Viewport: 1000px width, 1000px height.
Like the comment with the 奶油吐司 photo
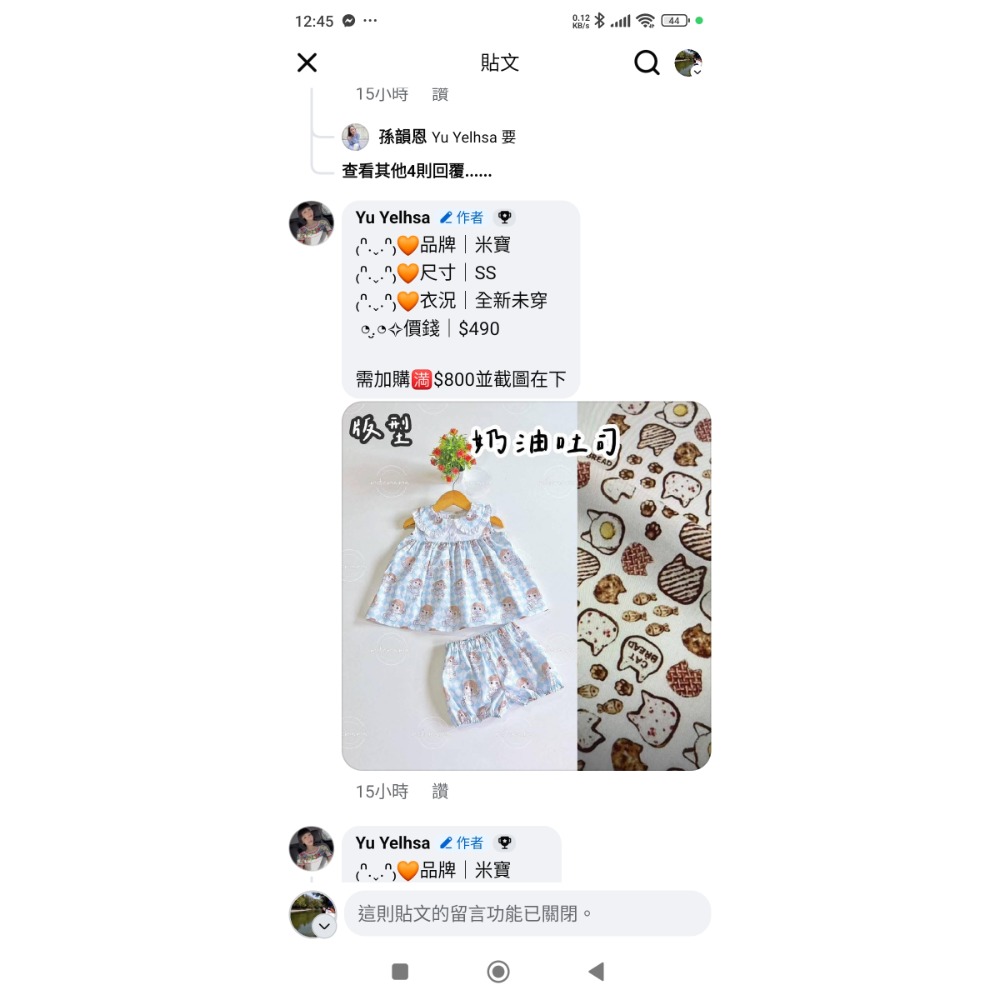click(440, 791)
